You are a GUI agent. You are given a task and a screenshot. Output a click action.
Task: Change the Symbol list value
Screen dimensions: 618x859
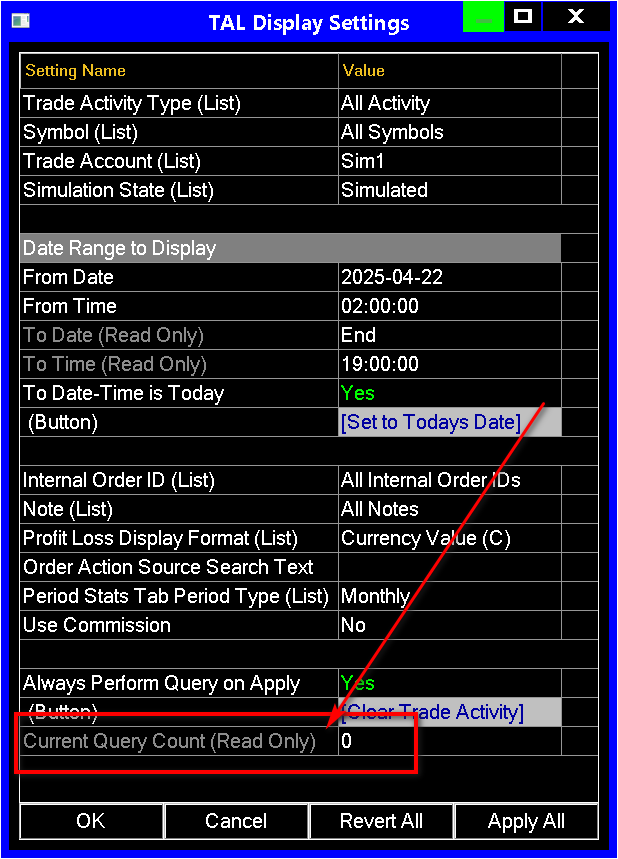coord(449,132)
